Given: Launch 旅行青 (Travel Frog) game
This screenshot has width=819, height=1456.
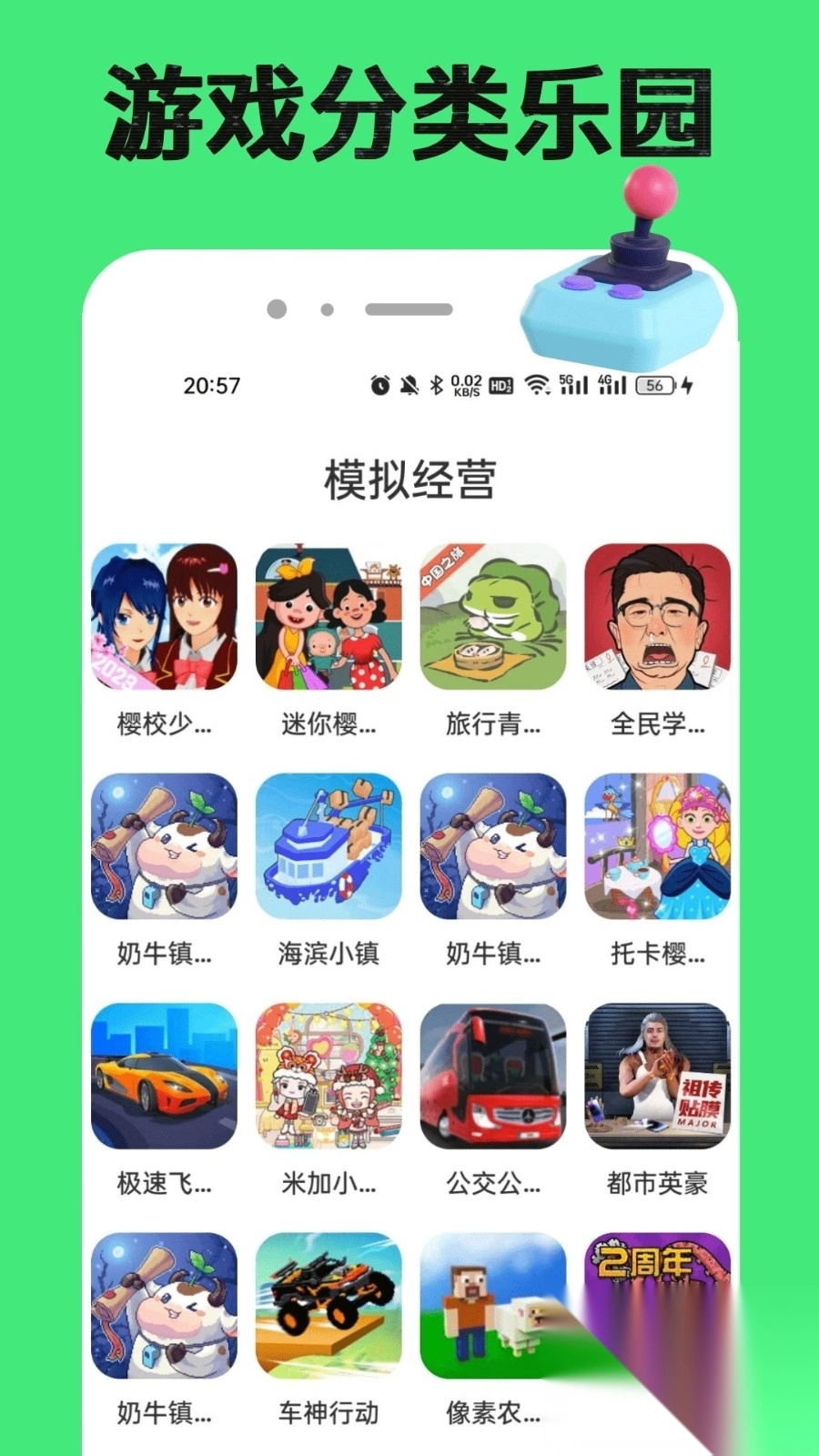Looking at the screenshot, I should click(491, 617).
